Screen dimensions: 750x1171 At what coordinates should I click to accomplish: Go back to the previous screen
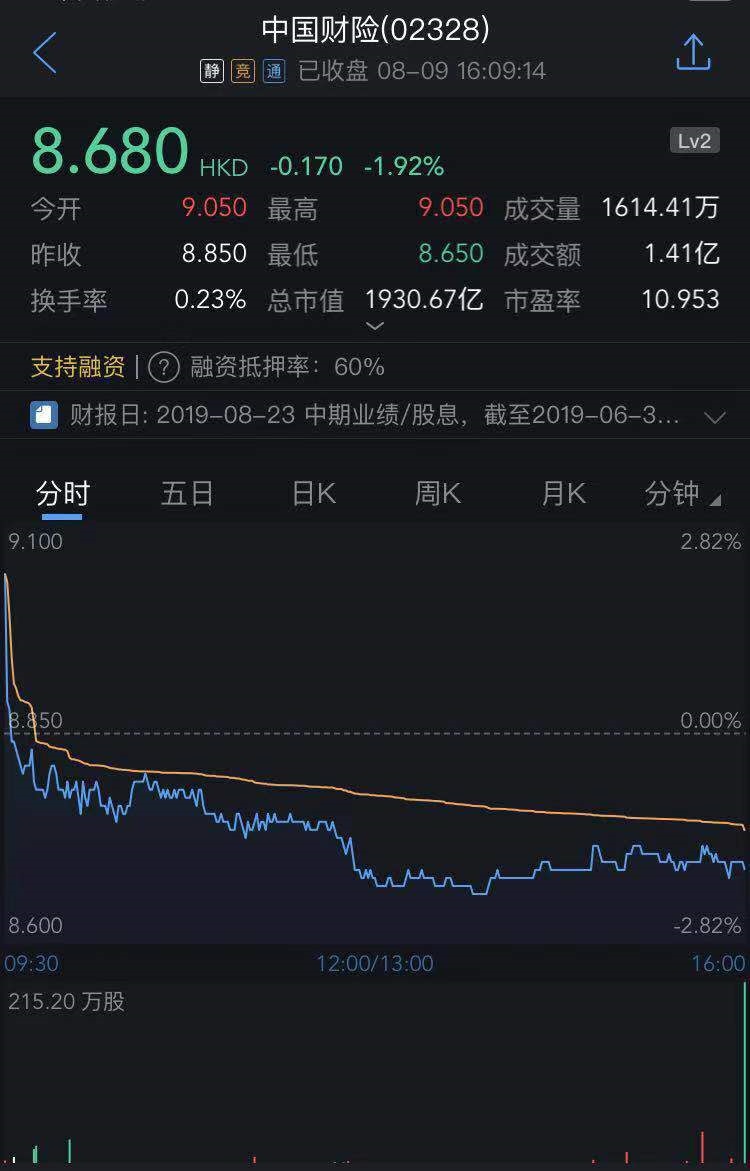point(45,52)
